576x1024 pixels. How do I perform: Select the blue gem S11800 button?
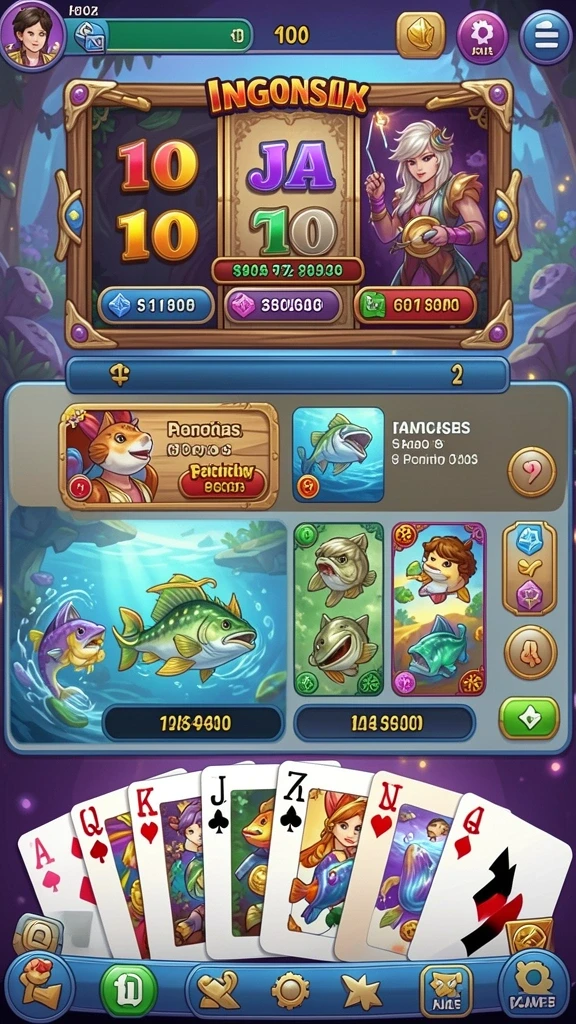156,306
